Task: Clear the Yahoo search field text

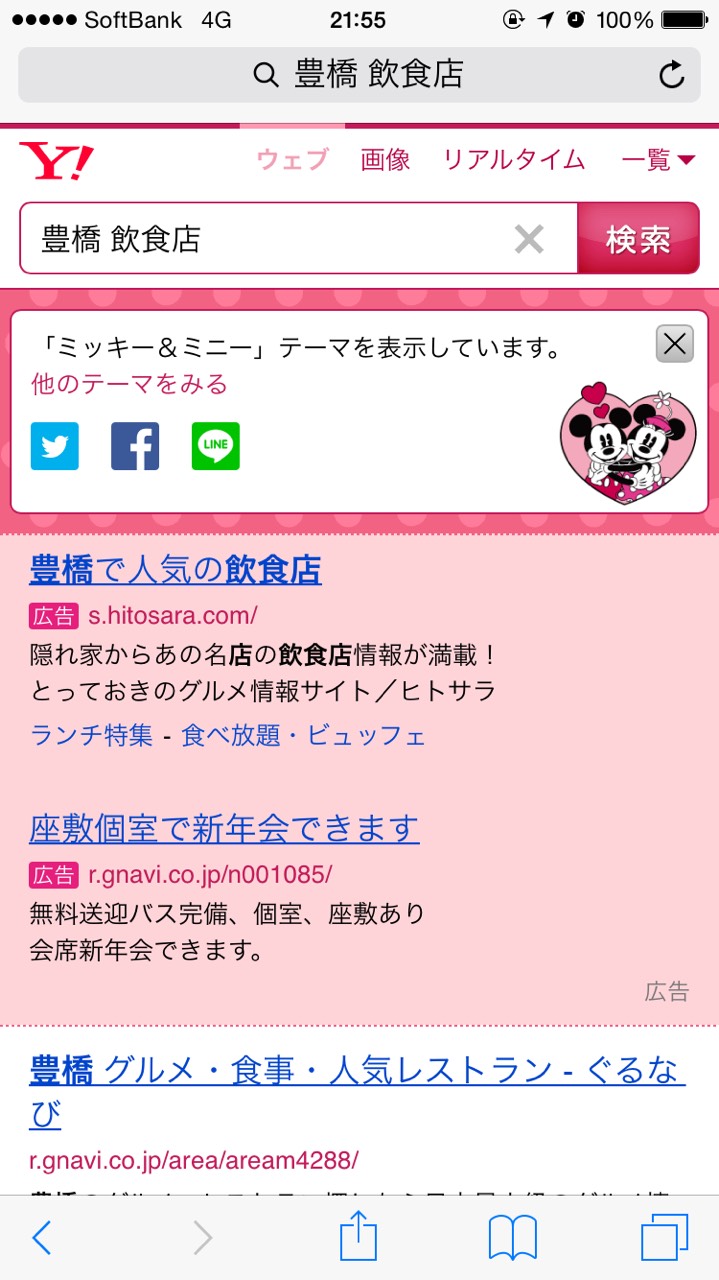Action: pos(529,239)
